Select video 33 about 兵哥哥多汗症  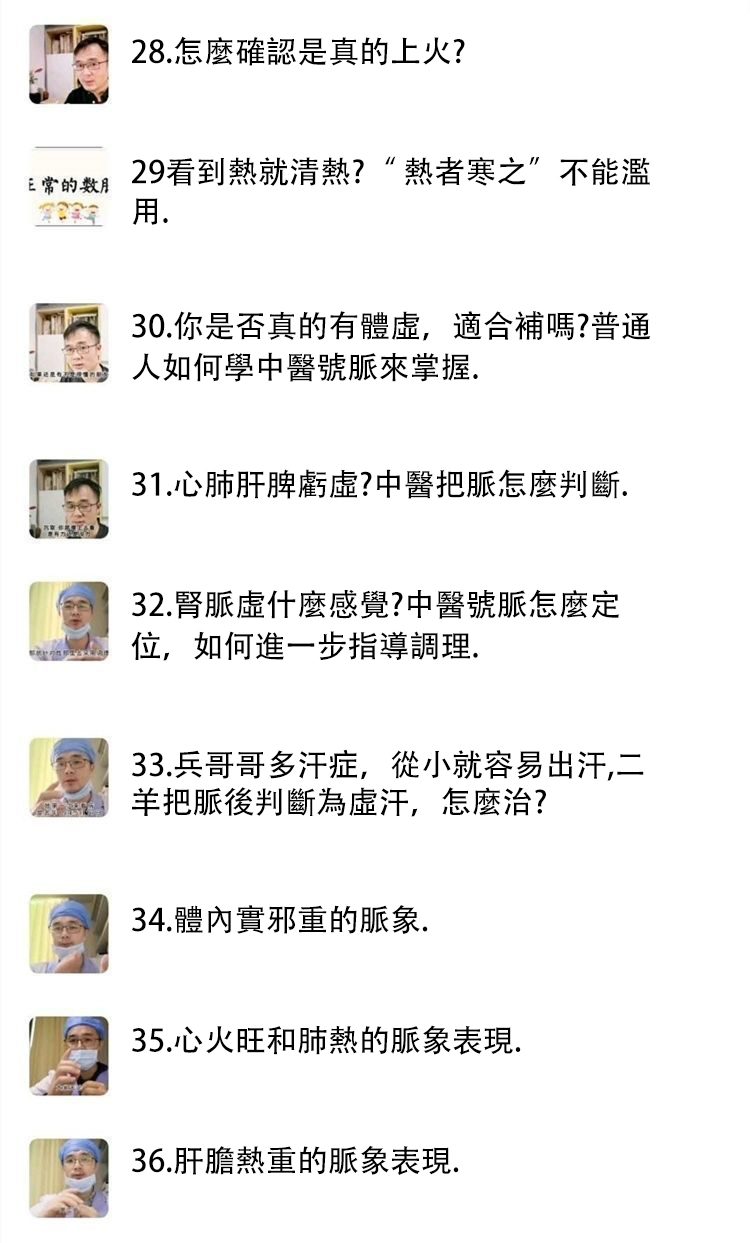[x=388, y=782]
